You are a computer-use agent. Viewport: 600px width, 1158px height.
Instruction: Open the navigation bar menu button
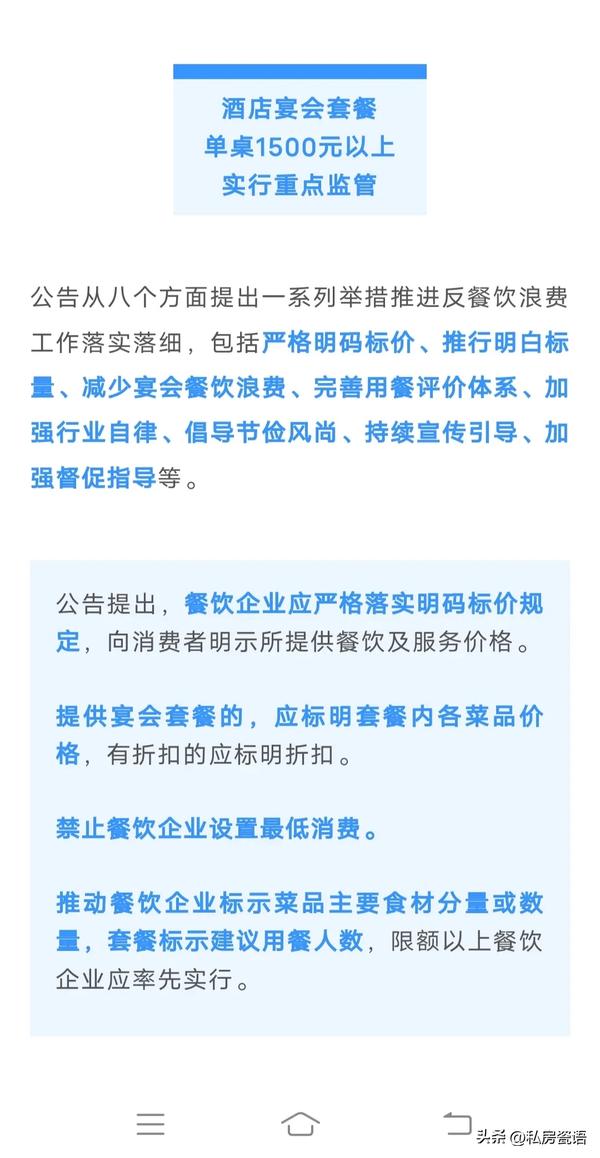coord(151,1123)
